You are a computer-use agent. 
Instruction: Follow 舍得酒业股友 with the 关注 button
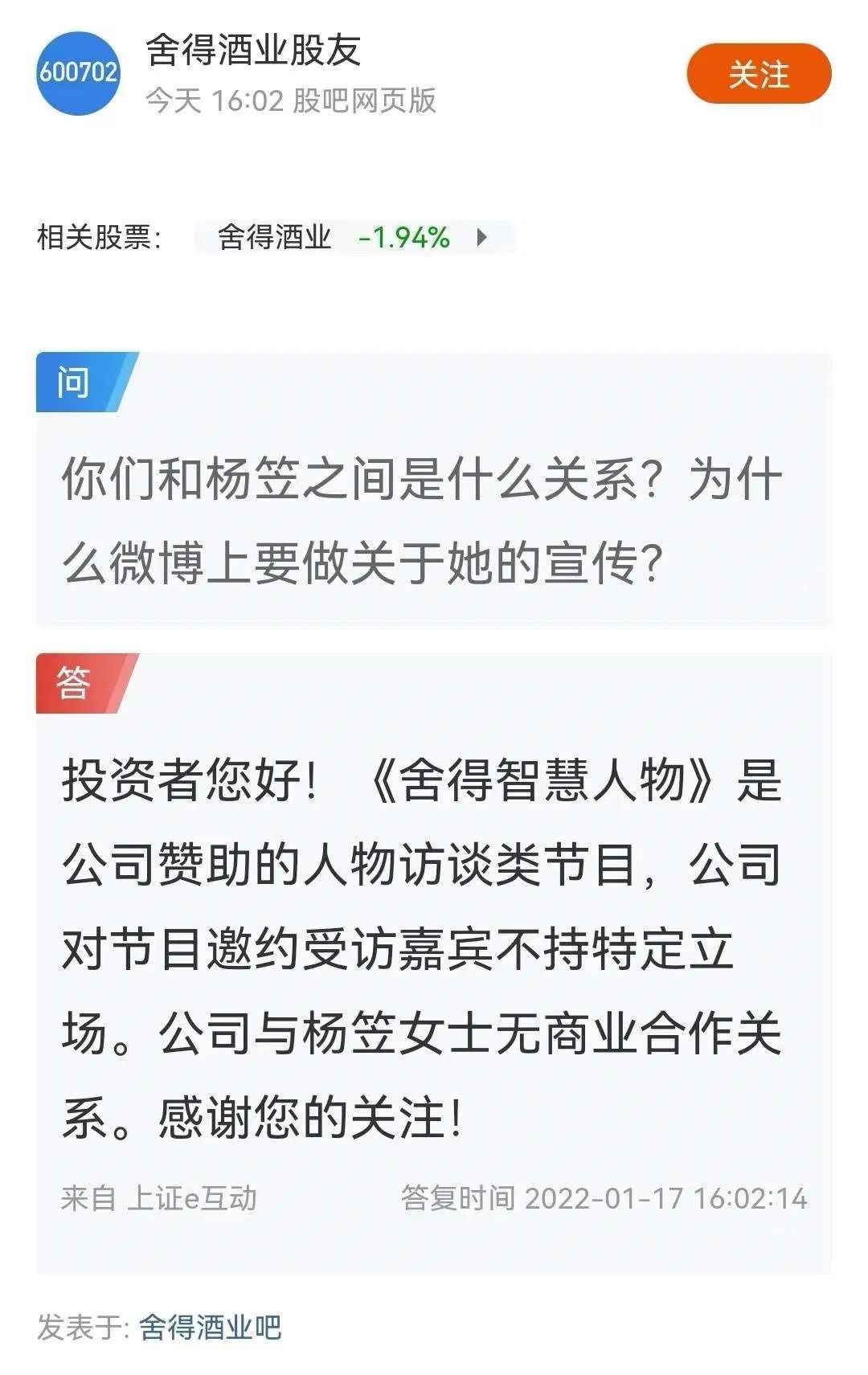pyautogui.click(x=758, y=74)
